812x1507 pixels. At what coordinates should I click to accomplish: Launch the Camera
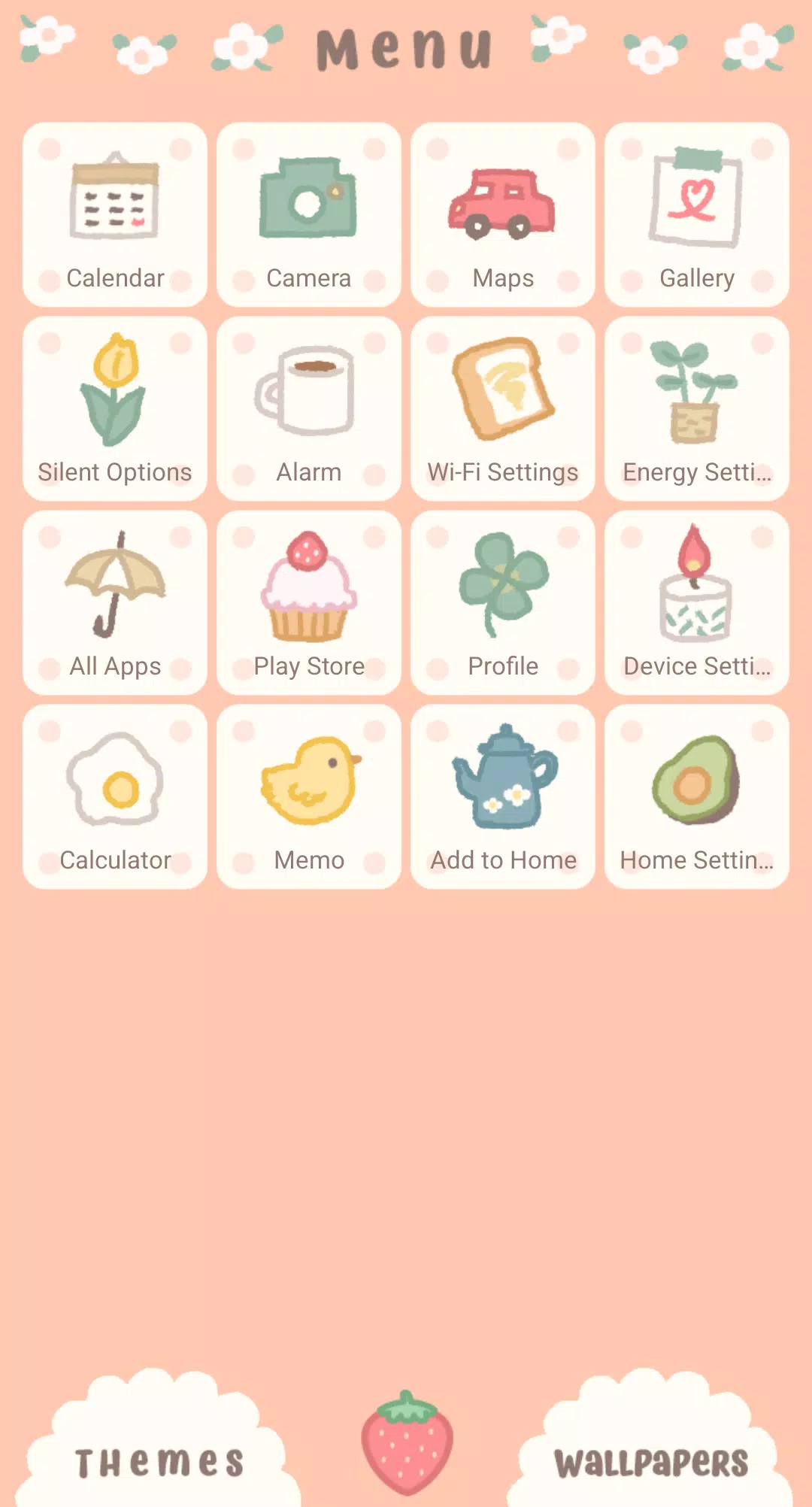(309, 214)
